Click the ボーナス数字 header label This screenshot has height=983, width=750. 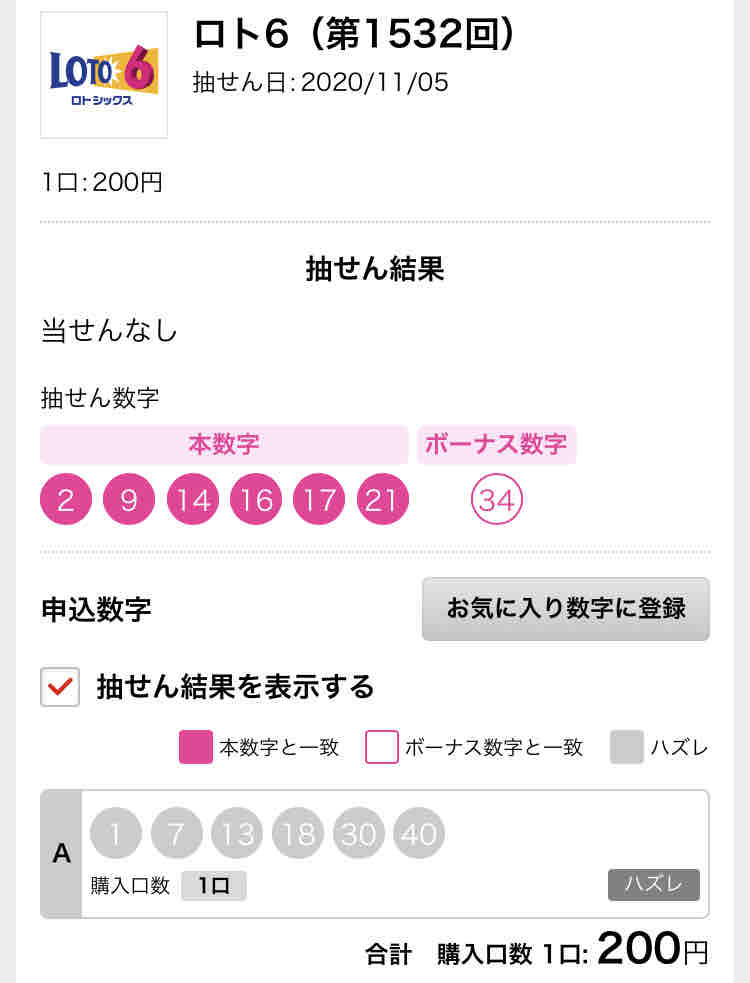click(496, 446)
